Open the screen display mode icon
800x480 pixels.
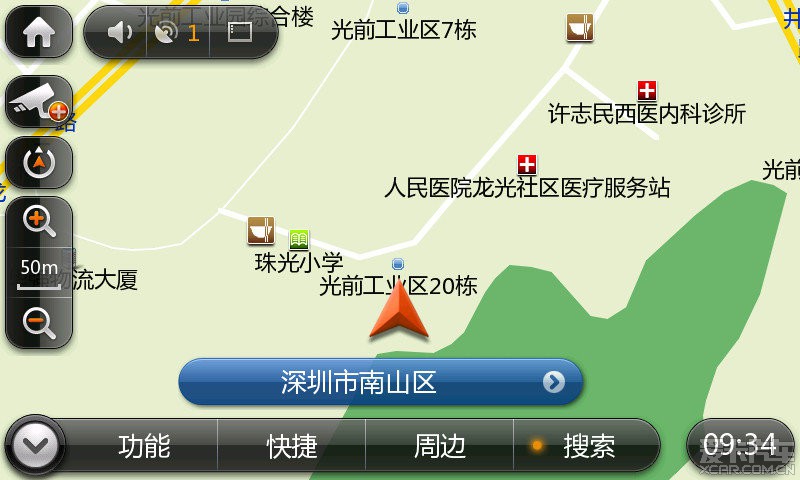click(238, 33)
